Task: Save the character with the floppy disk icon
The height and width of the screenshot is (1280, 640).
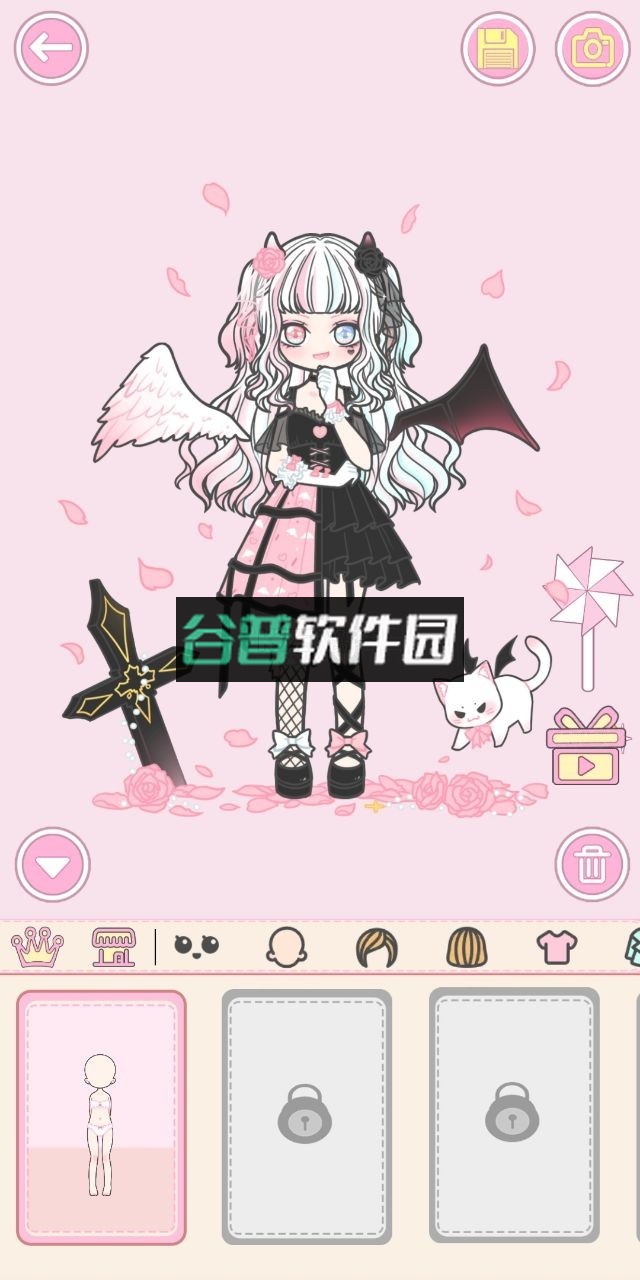Action: (498, 47)
